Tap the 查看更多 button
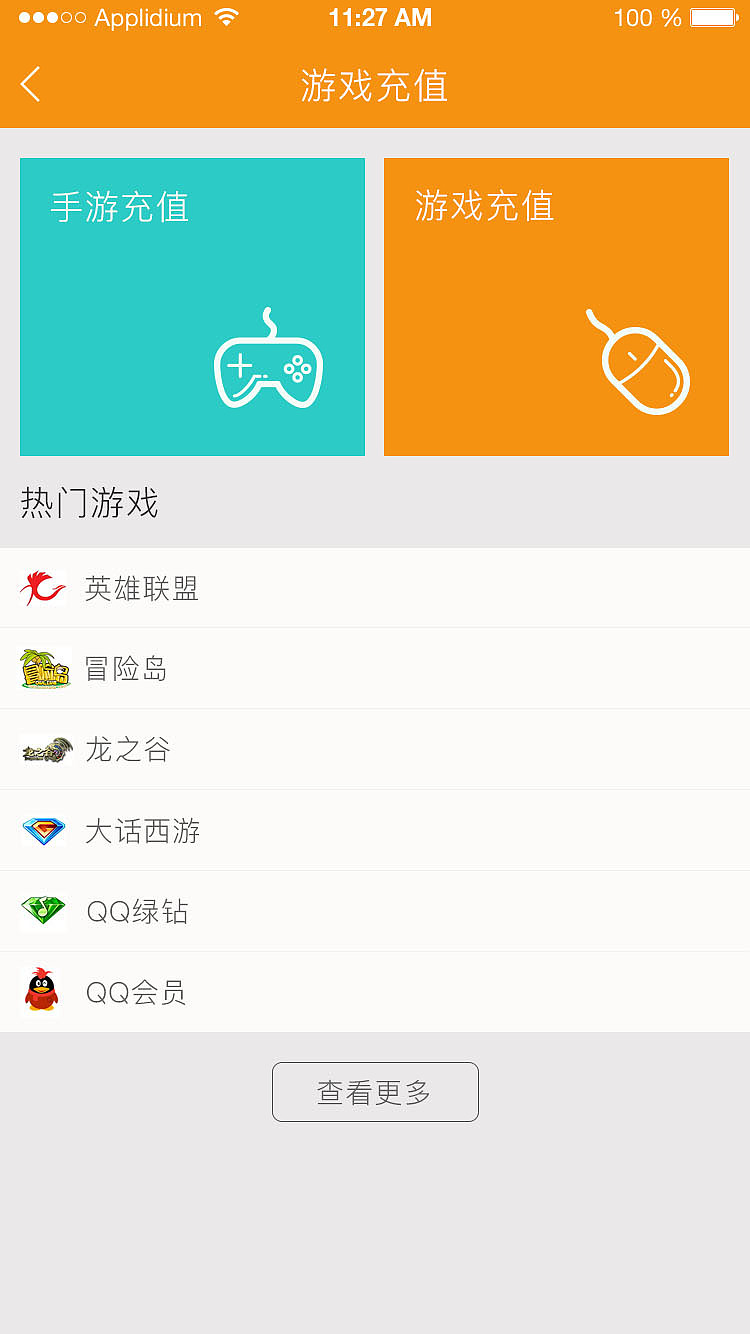750x1334 pixels. pos(375,1092)
